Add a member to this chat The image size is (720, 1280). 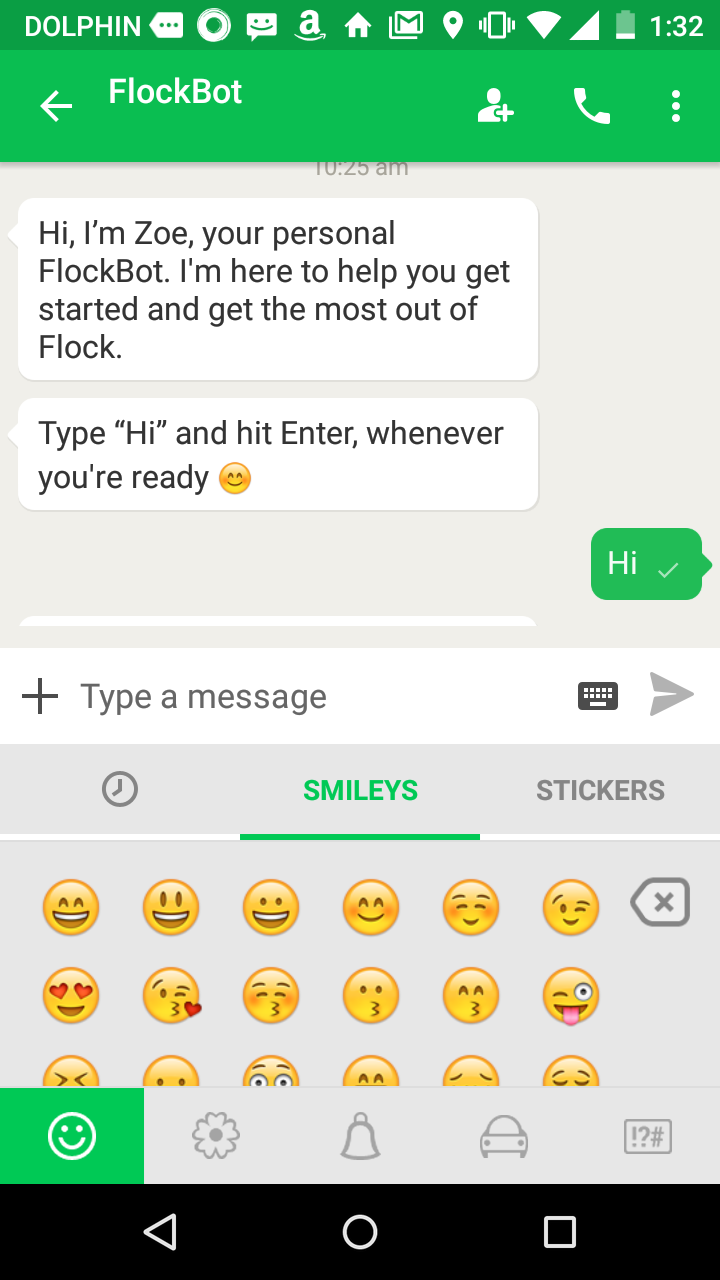[495, 106]
